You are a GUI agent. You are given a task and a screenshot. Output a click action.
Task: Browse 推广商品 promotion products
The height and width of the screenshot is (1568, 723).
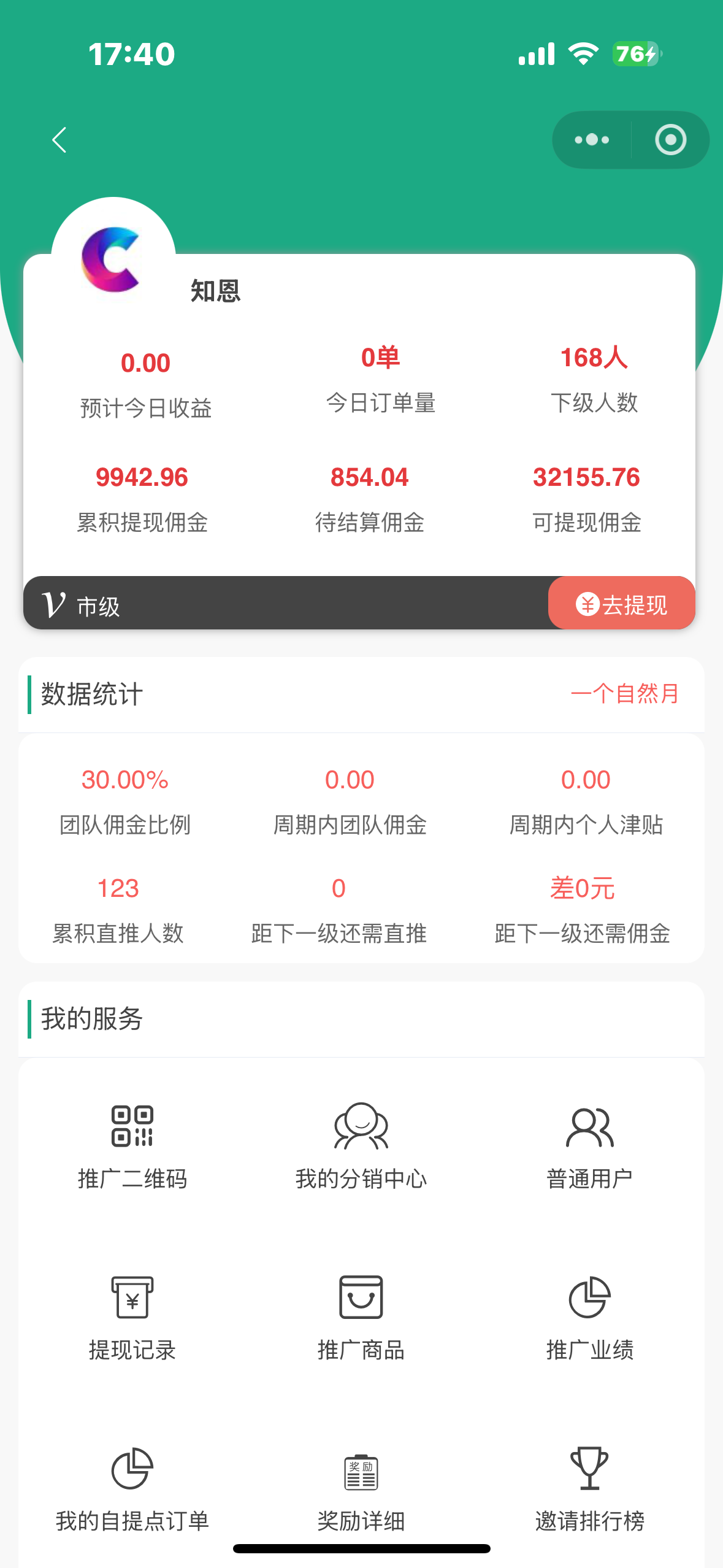pyautogui.click(x=361, y=1316)
